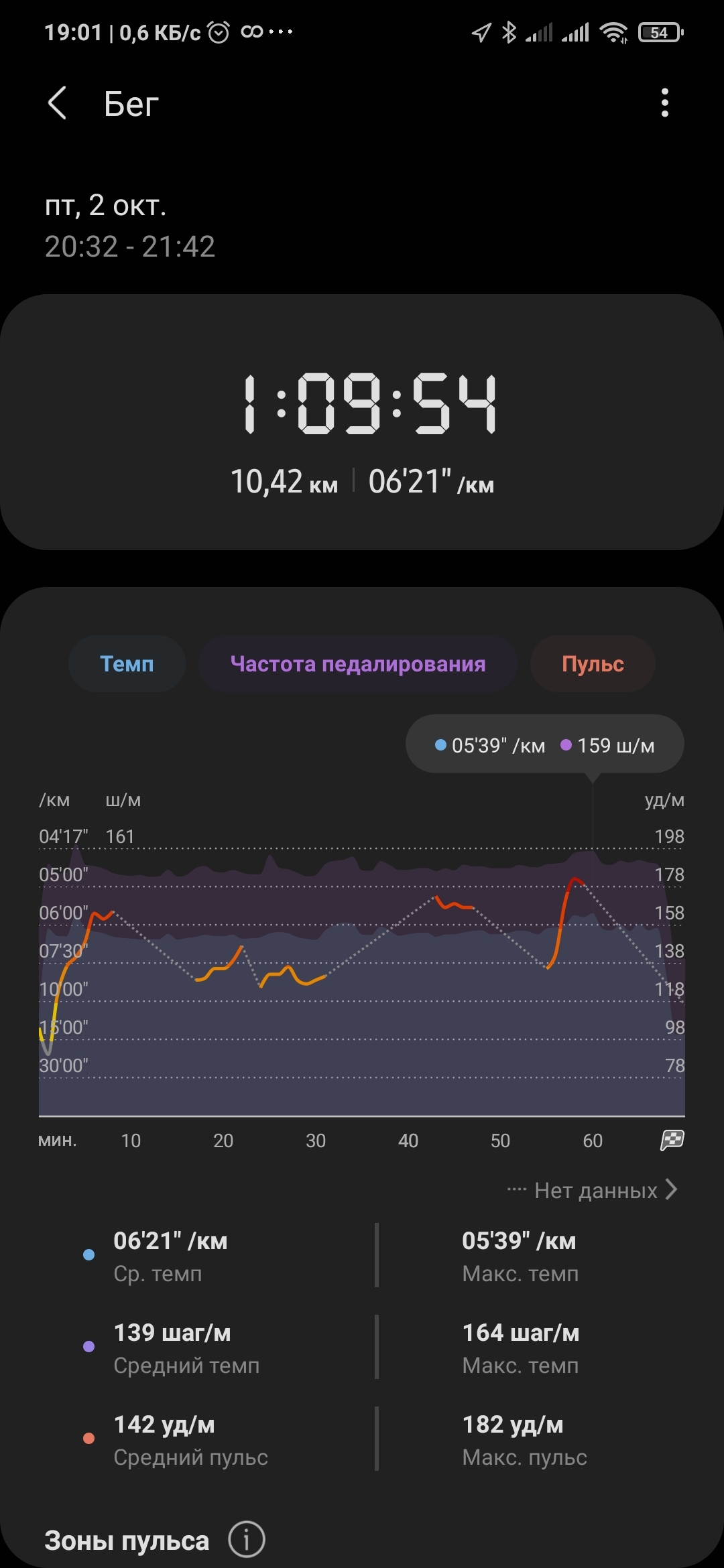Toggle the Пульс chart chip
This screenshot has height=1568, width=724.
point(593,664)
